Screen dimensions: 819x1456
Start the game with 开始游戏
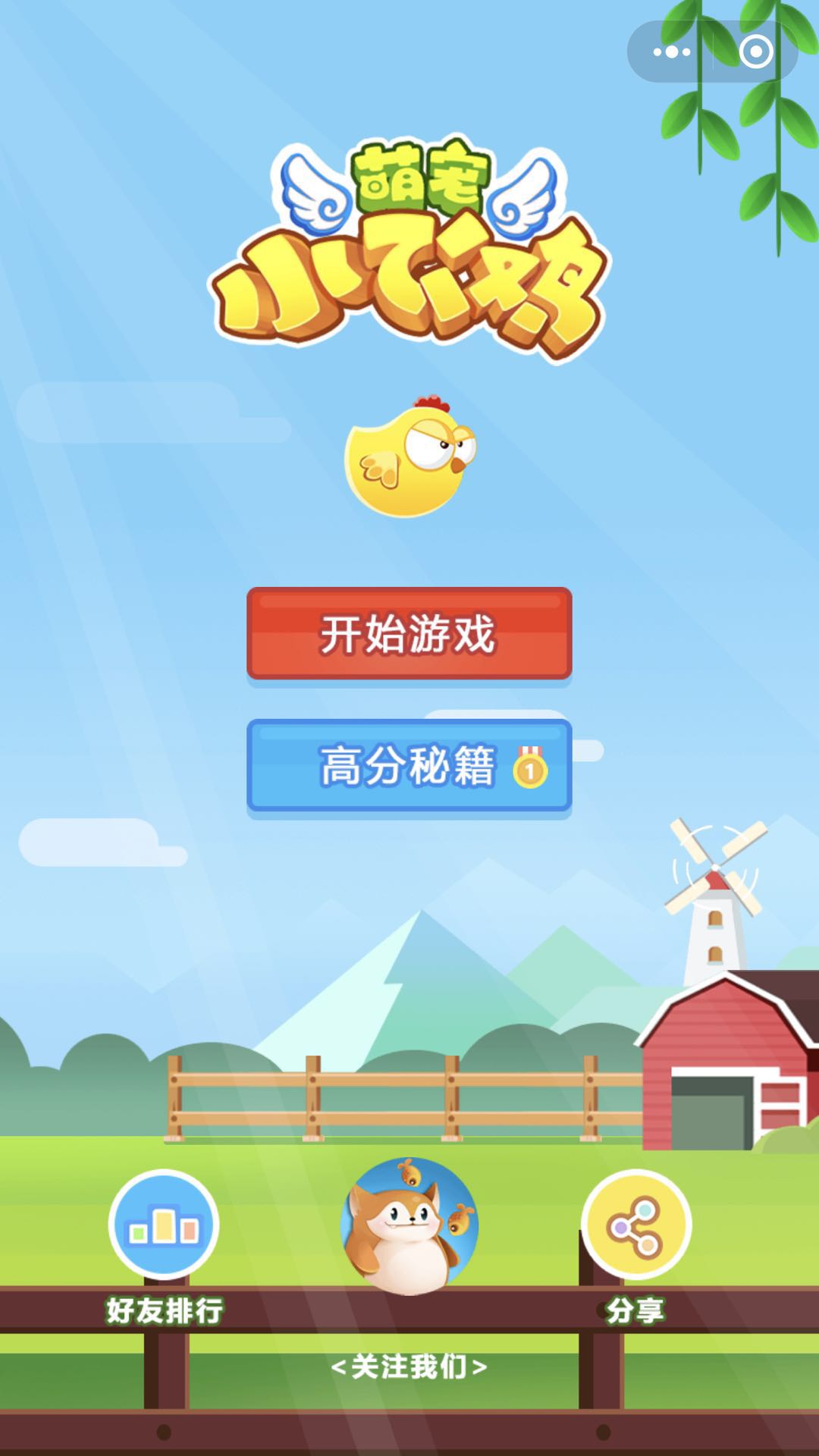pyautogui.click(x=409, y=633)
